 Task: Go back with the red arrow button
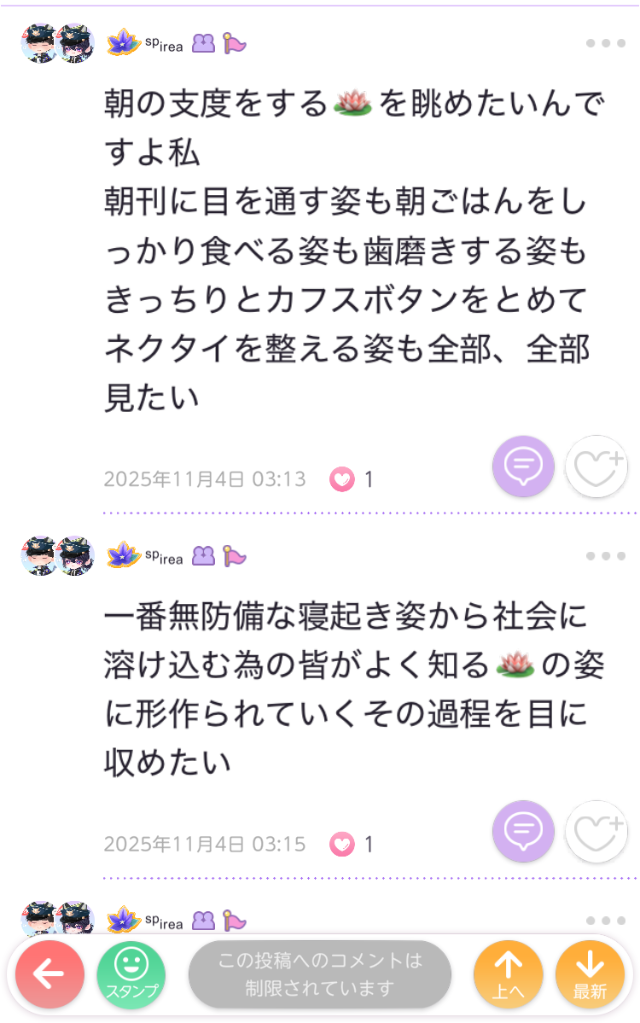50,975
